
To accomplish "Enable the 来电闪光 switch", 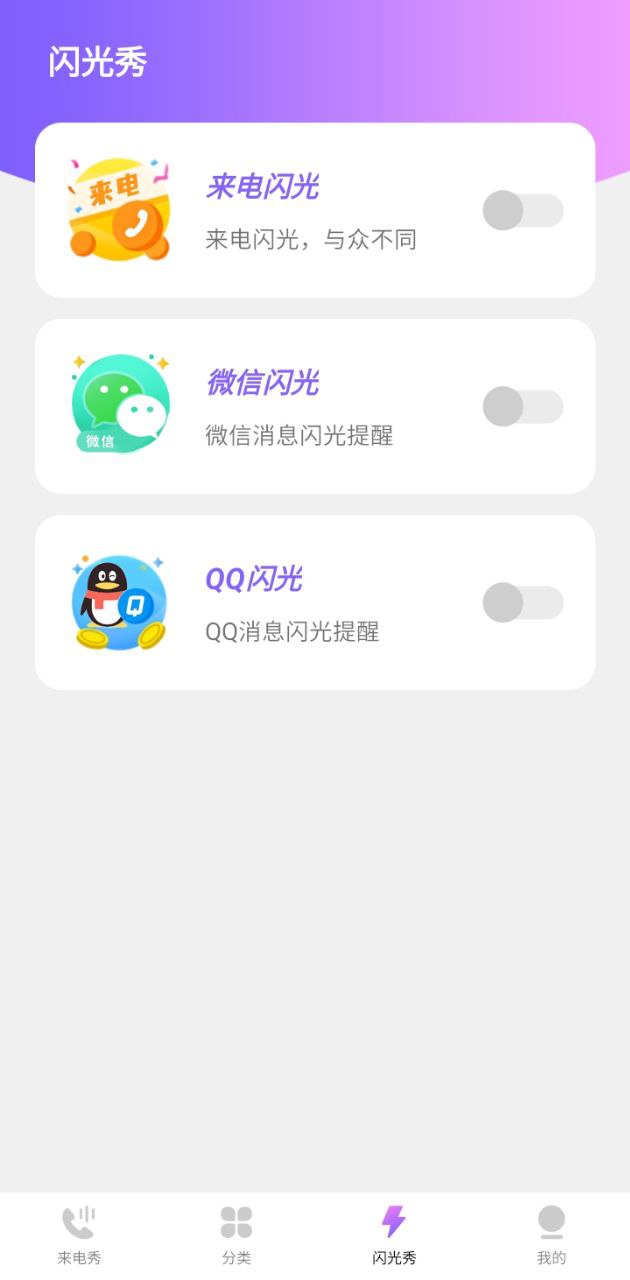I will coord(522,211).
